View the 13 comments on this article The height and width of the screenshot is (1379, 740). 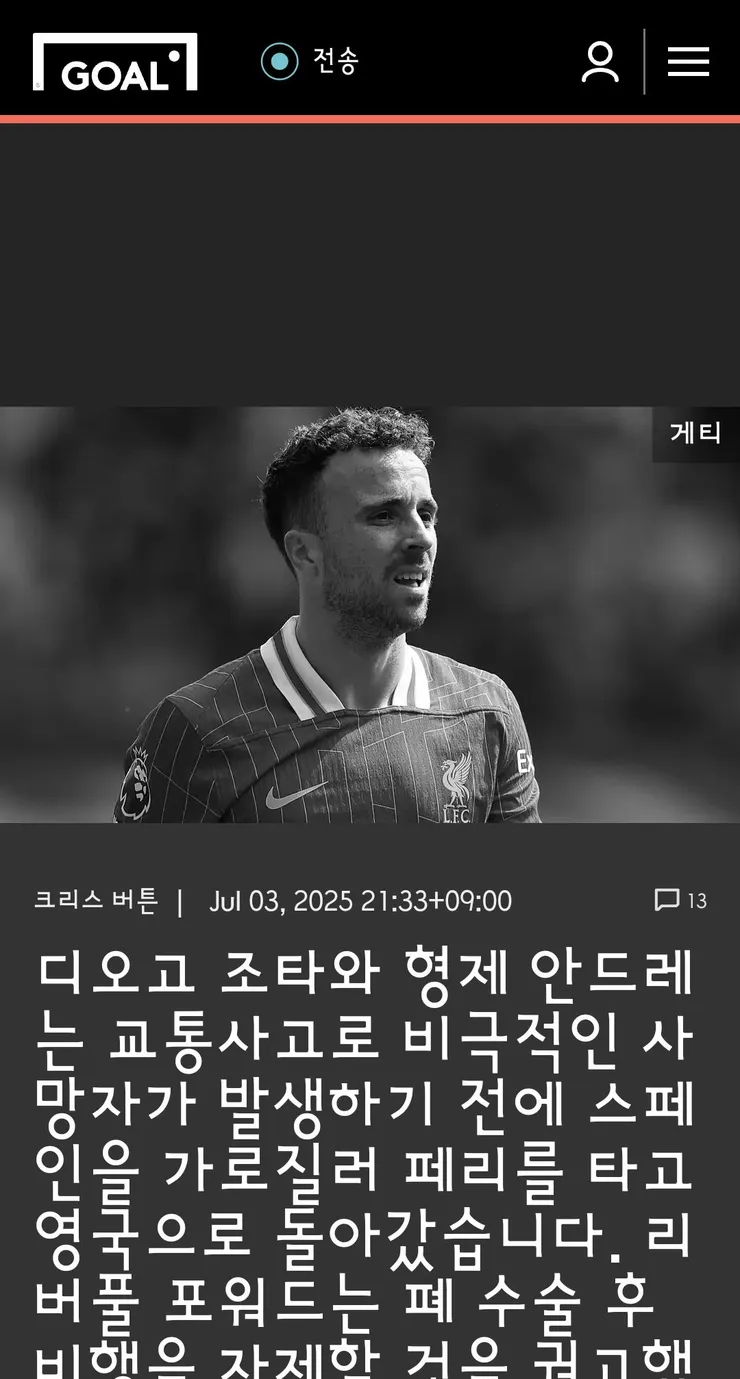681,900
